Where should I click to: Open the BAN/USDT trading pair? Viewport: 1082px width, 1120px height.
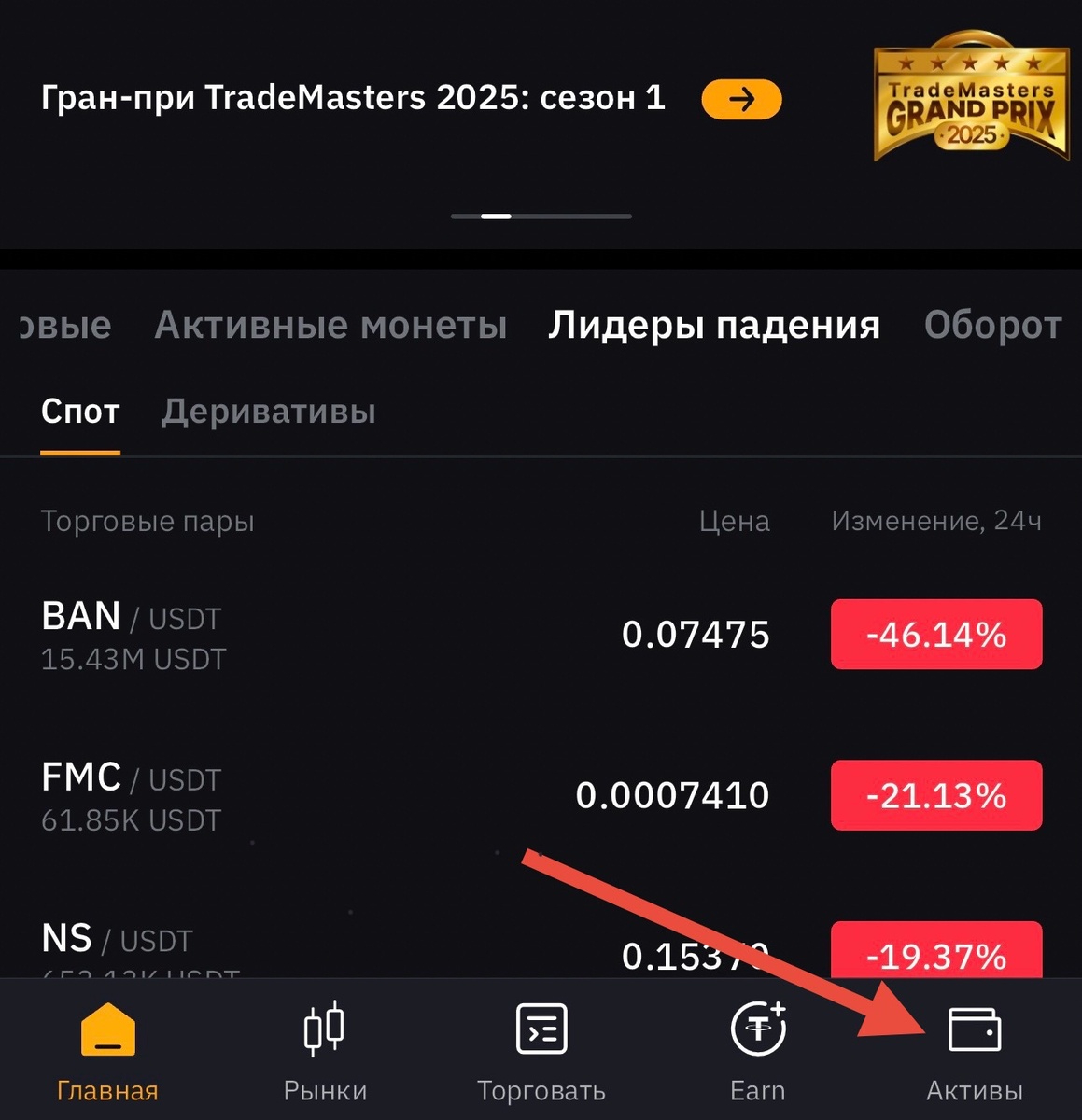coord(131,635)
